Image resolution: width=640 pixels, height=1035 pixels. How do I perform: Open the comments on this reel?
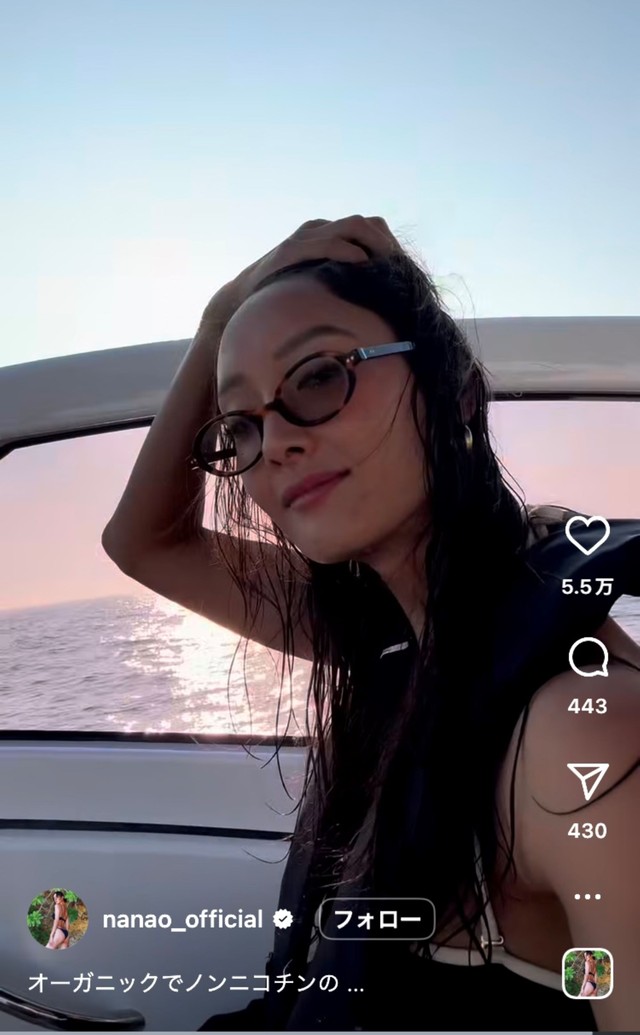point(587,658)
